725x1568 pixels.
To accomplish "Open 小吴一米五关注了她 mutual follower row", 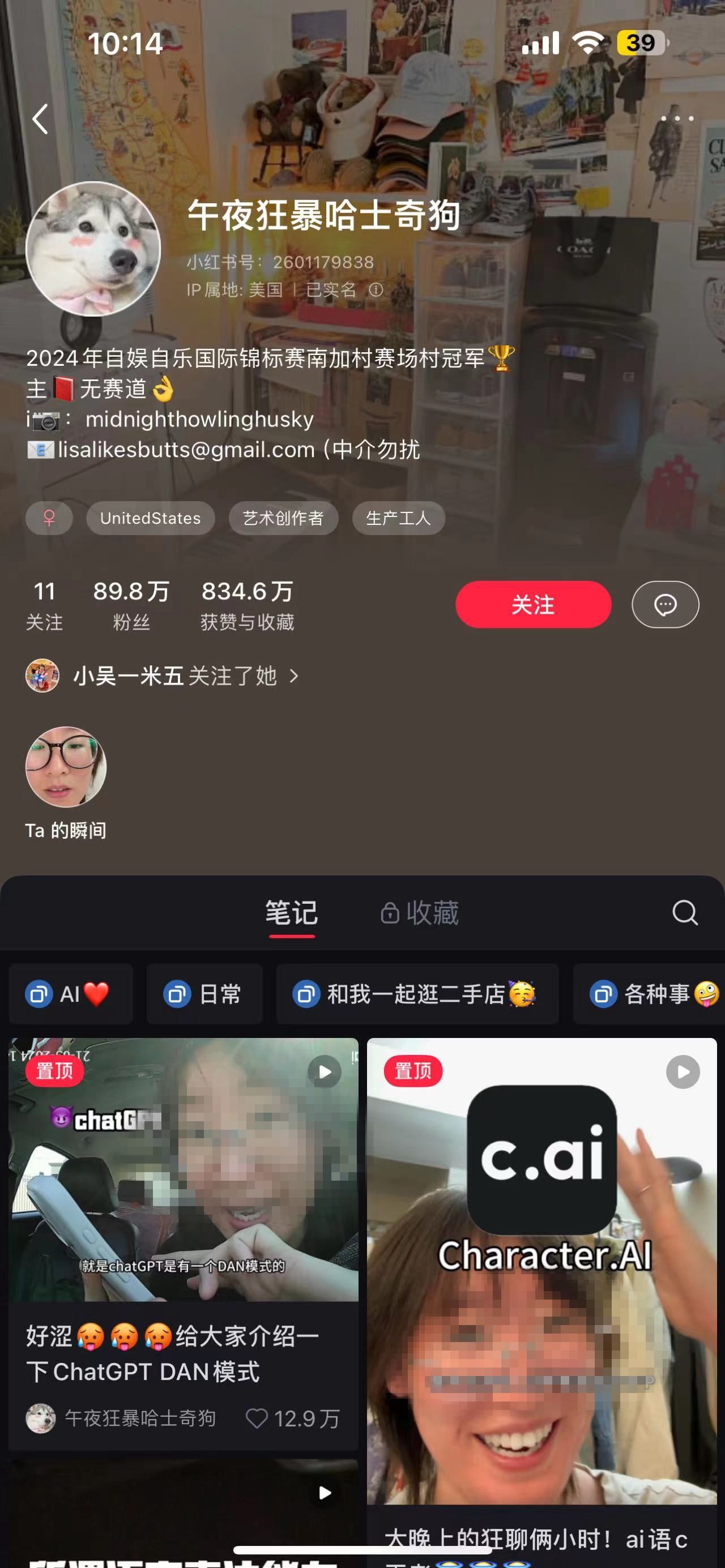I will [x=162, y=676].
